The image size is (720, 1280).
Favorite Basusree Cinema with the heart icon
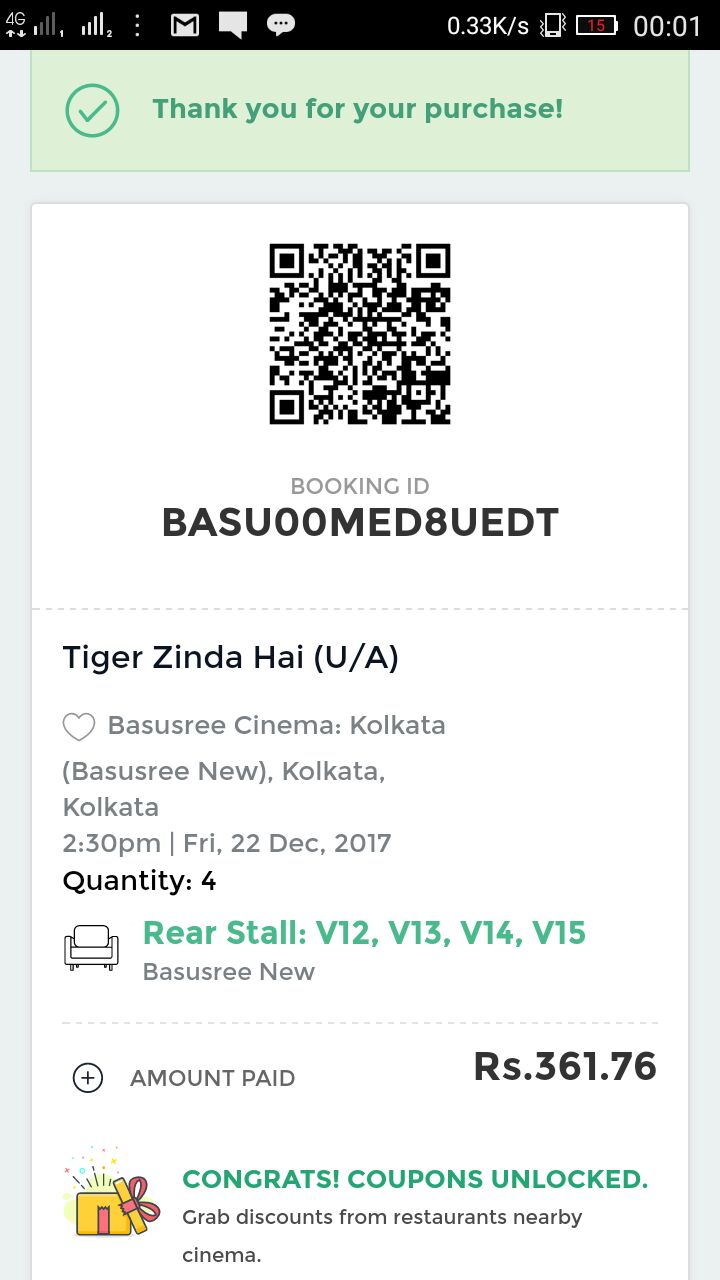79,727
